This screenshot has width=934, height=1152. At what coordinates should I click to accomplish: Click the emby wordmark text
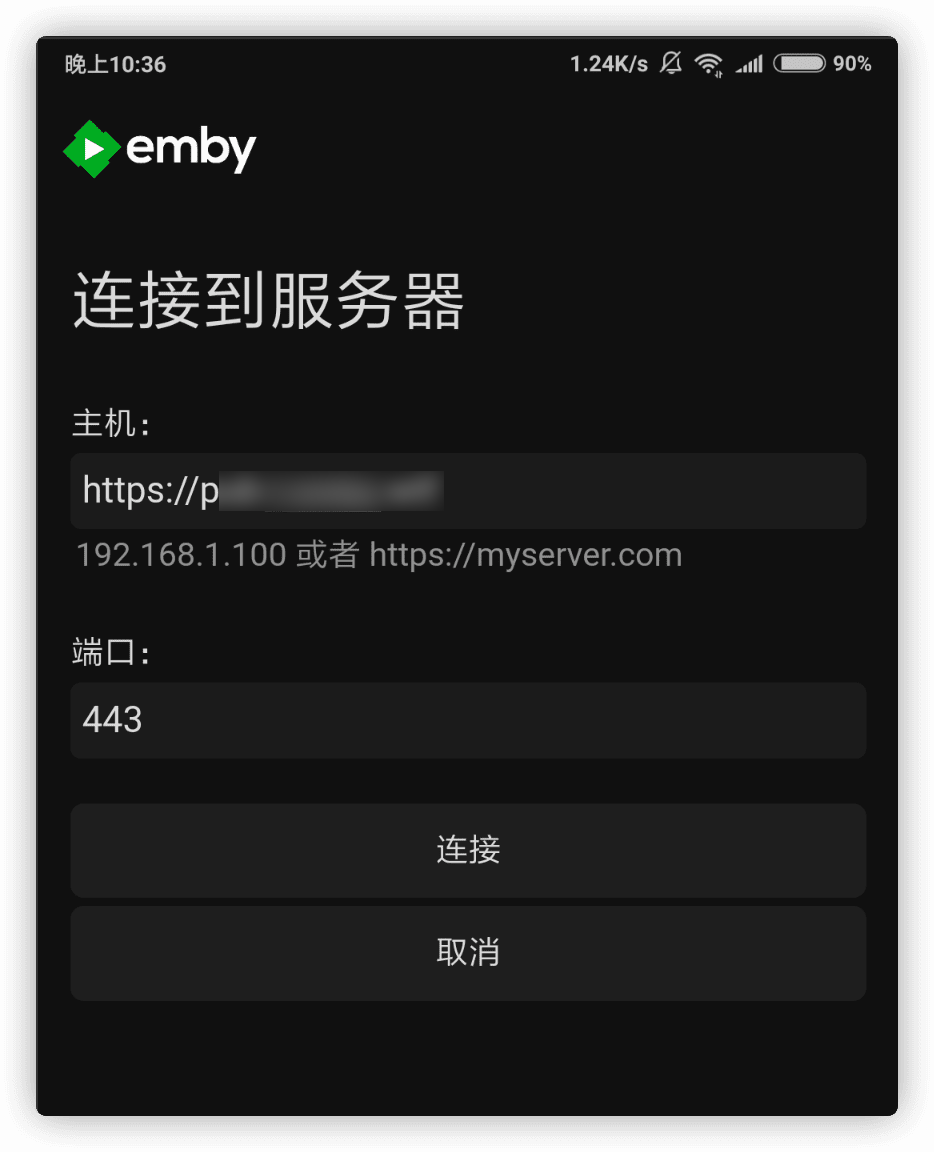[x=191, y=148]
